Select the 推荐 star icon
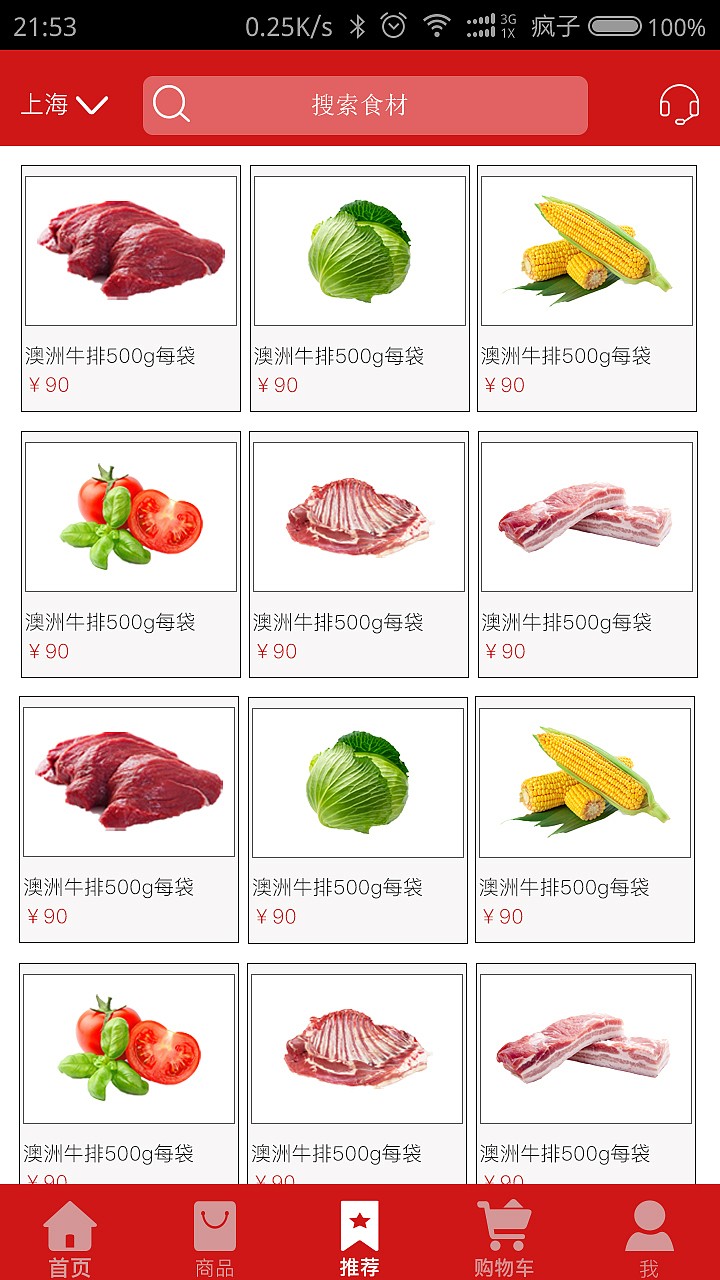The height and width of the screenshot is (1280, 720). [360, 1222]
